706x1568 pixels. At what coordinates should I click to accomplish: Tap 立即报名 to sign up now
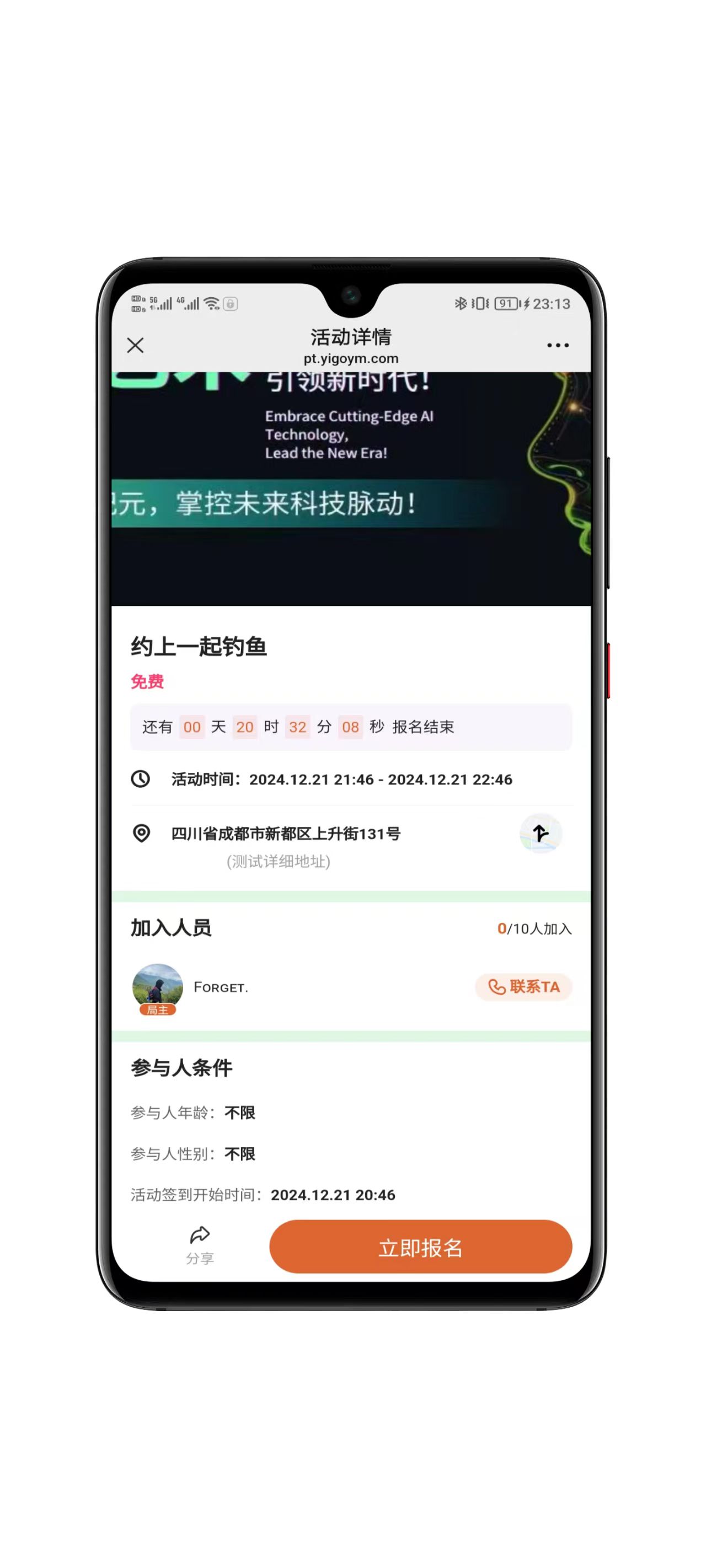420,1247
